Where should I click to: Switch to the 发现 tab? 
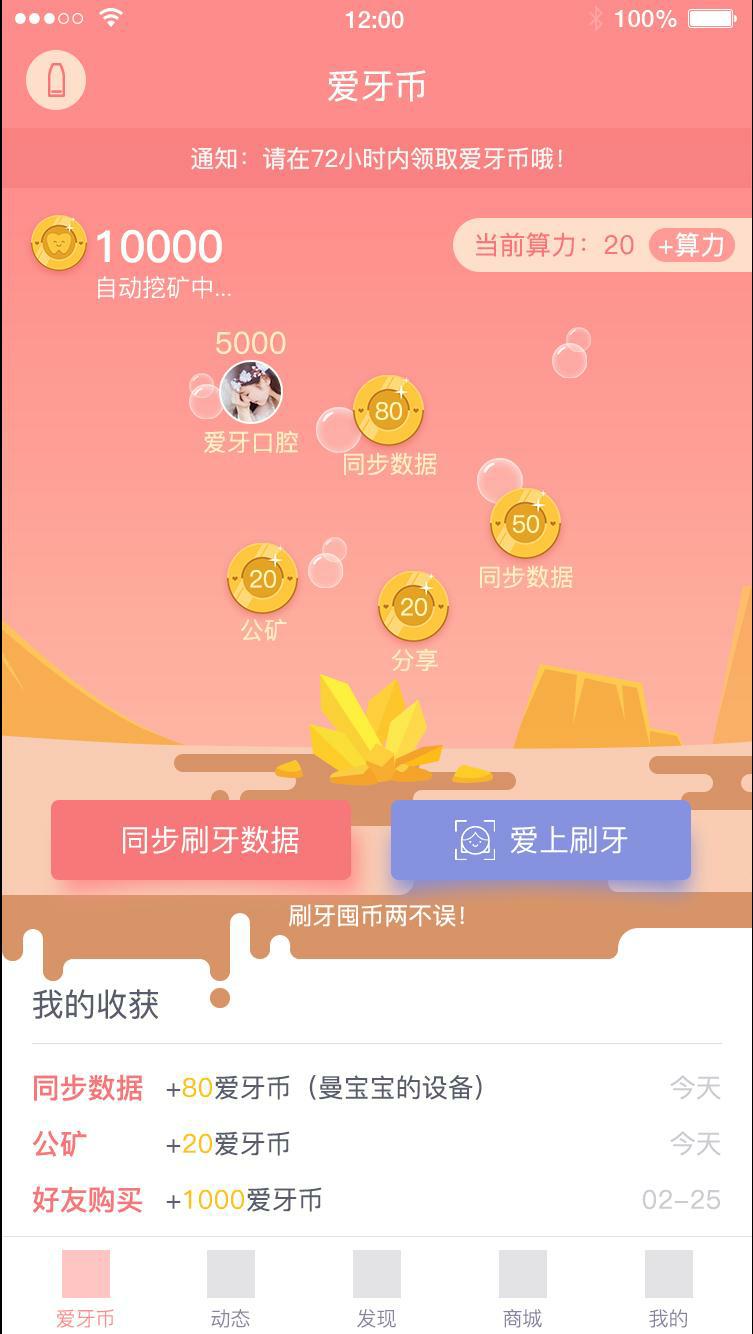(377, 1288)
